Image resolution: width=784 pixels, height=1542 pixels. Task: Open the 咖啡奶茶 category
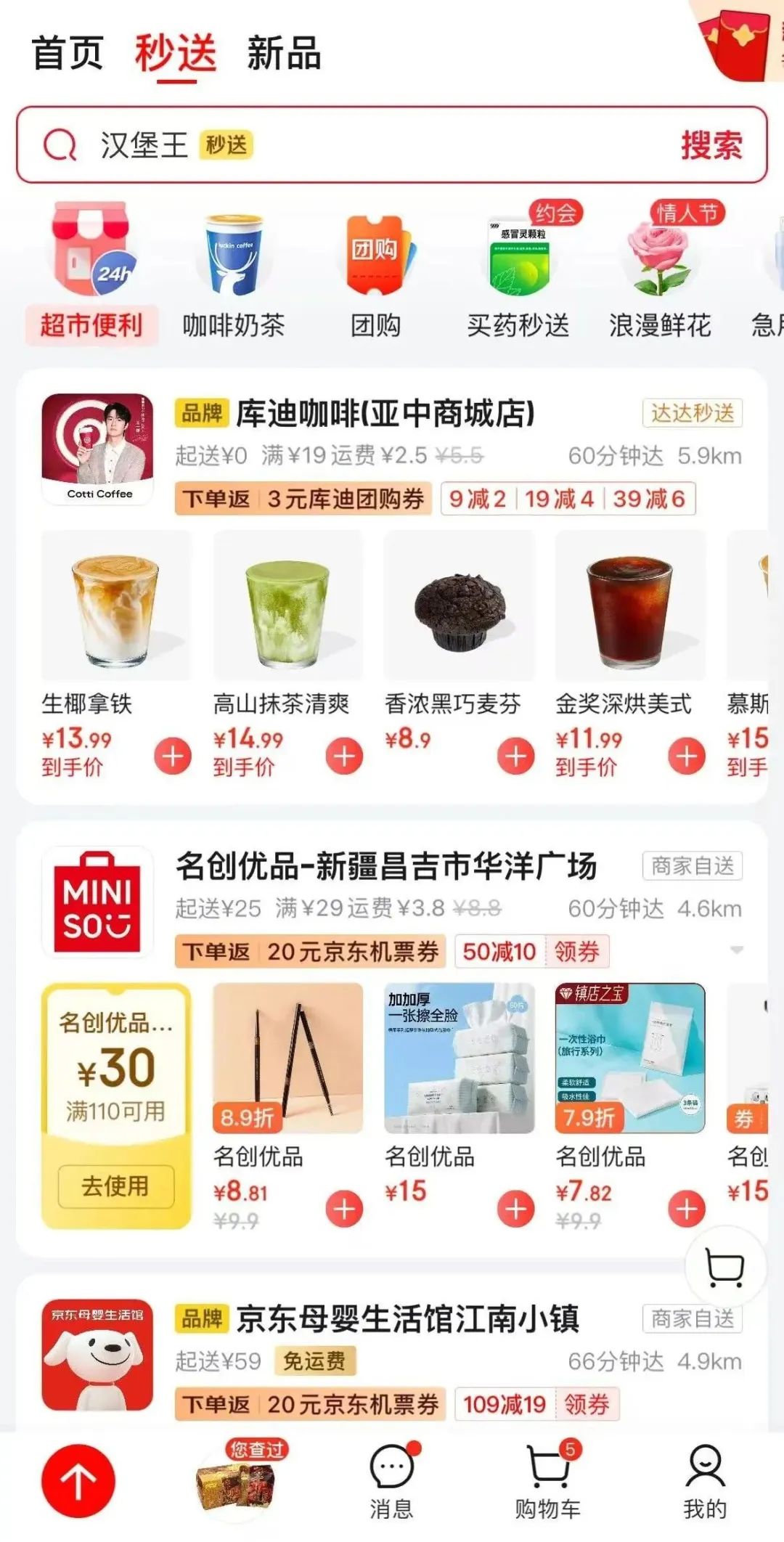point(233,276)
